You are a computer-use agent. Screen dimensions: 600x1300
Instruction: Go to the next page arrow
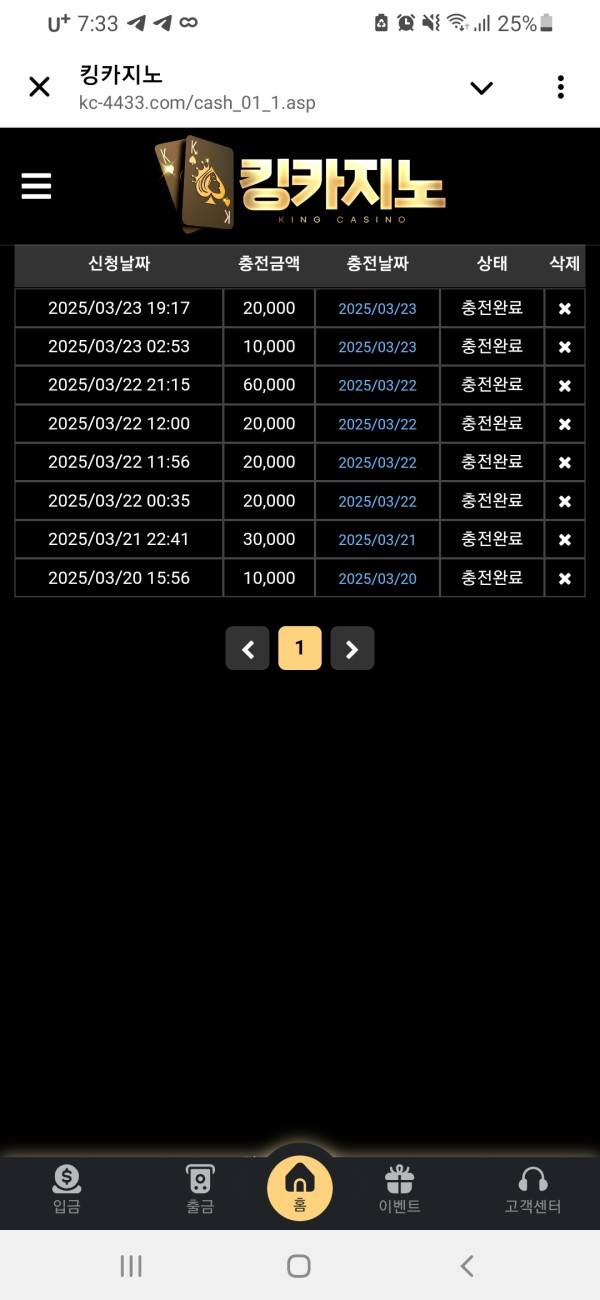[x=352, y=649]
